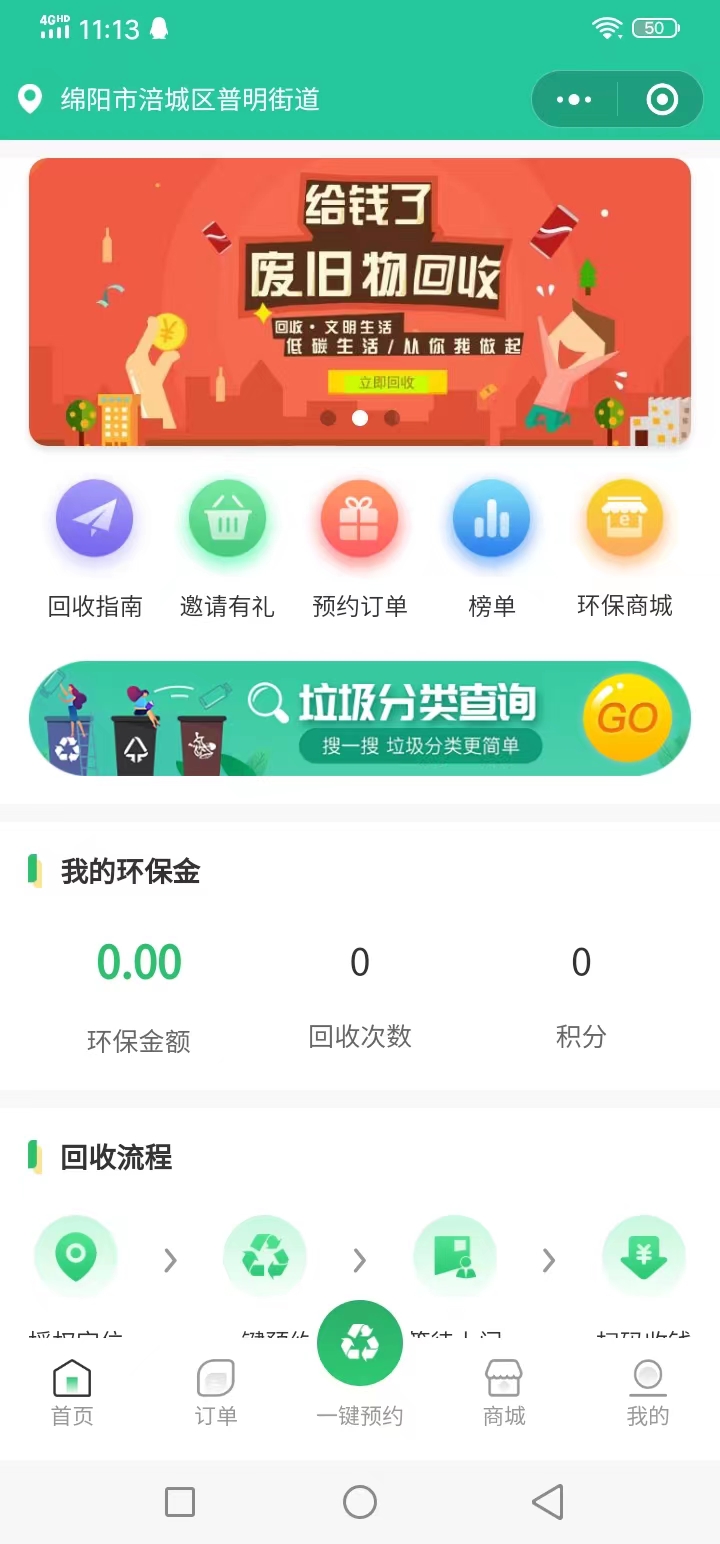Screen dimensions: 720x1544
Task: Switch to the 订单 tab
Action: 216,1392
